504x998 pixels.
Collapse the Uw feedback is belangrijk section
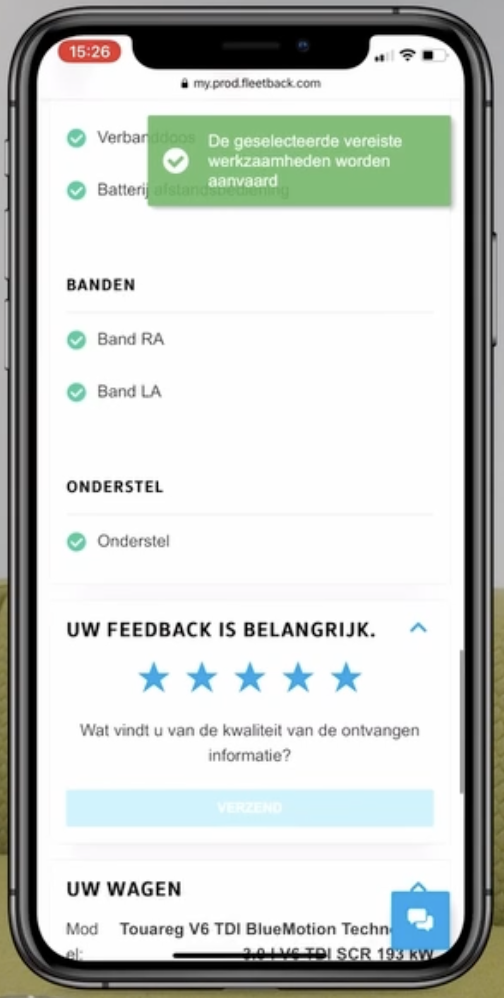(x=418, y=628)
